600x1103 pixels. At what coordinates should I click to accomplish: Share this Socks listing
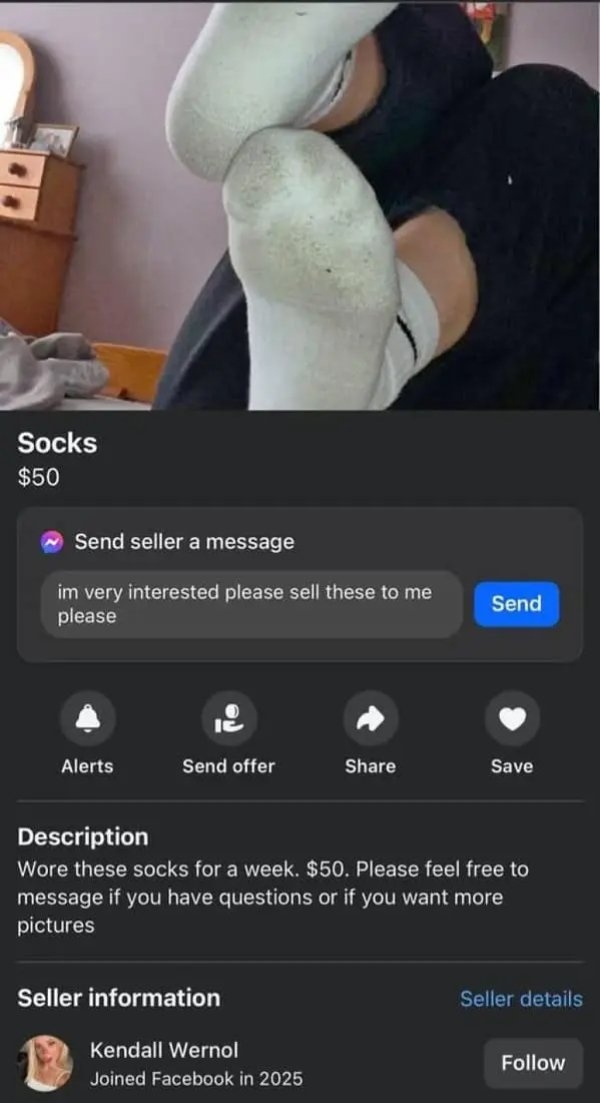pos(370,718)
